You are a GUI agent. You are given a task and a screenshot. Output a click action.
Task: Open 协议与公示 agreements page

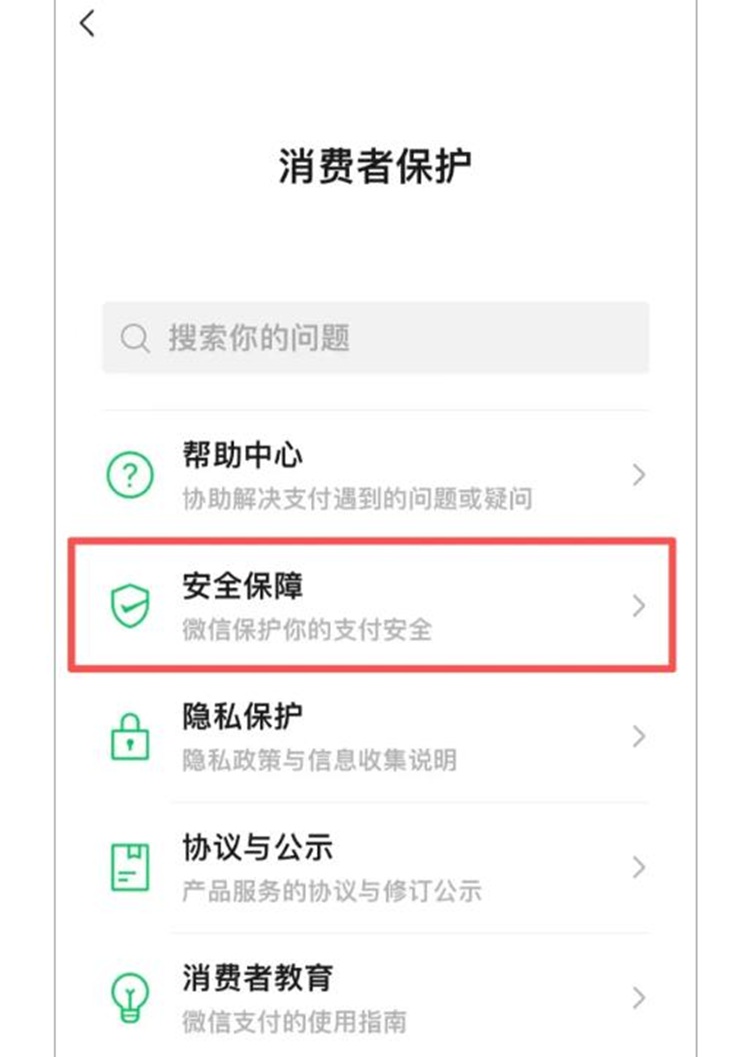tap(375, 866)
